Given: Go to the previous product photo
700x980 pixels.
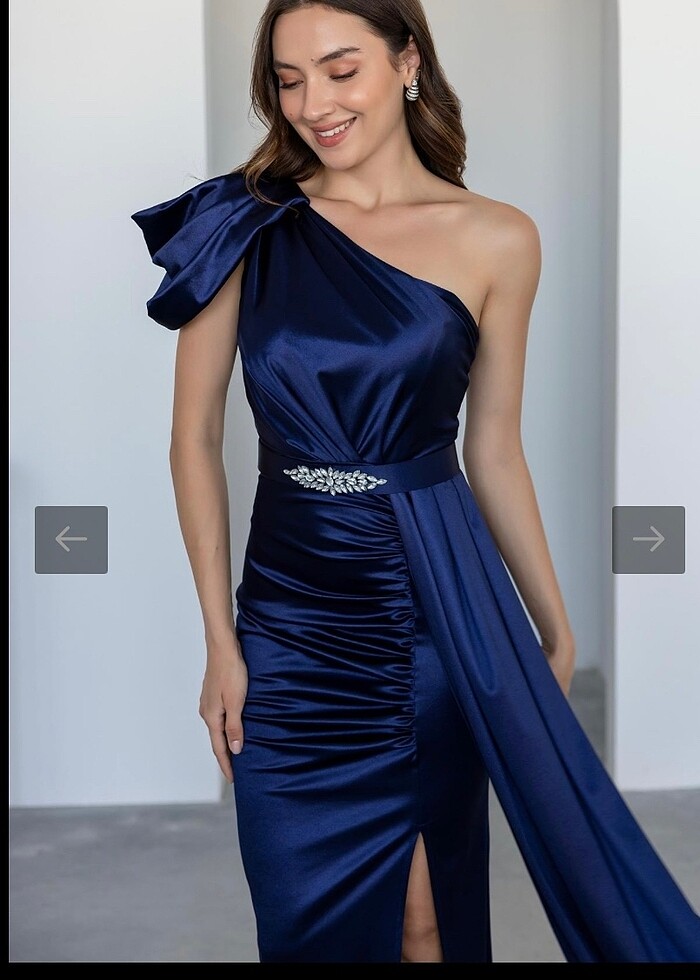Looking at the screenshot, I should 71,540.
